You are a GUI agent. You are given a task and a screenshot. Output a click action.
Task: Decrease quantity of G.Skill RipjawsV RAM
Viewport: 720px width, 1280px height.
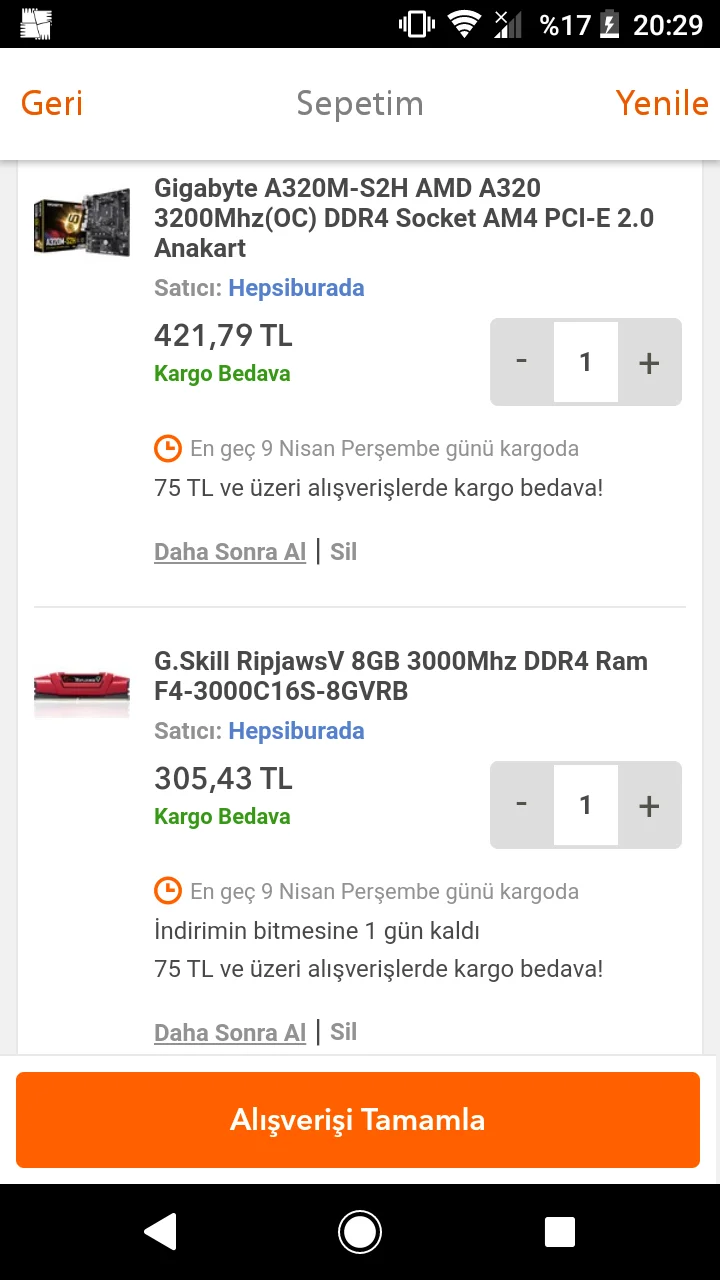pos(521,805)
